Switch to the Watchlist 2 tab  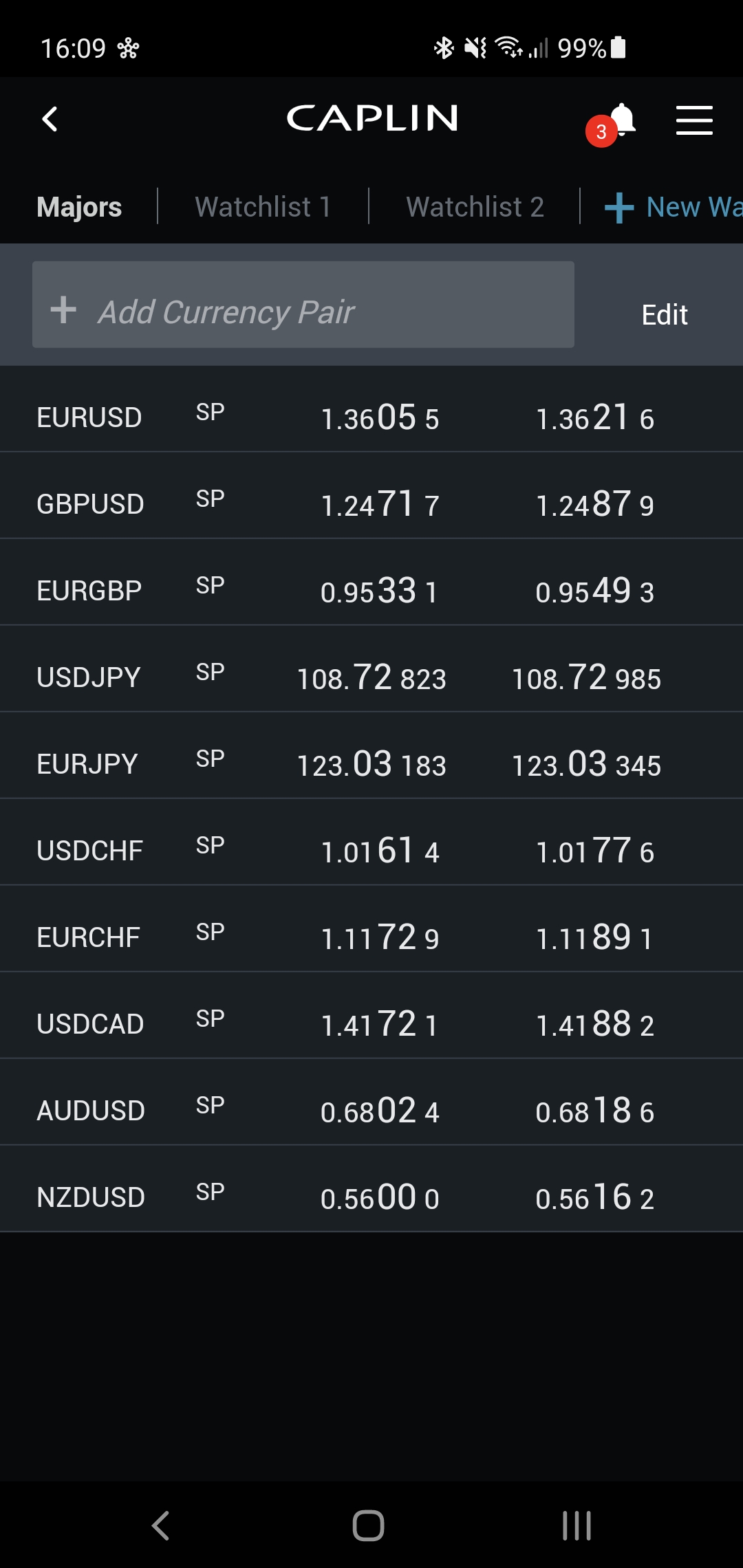coord(475,207)
